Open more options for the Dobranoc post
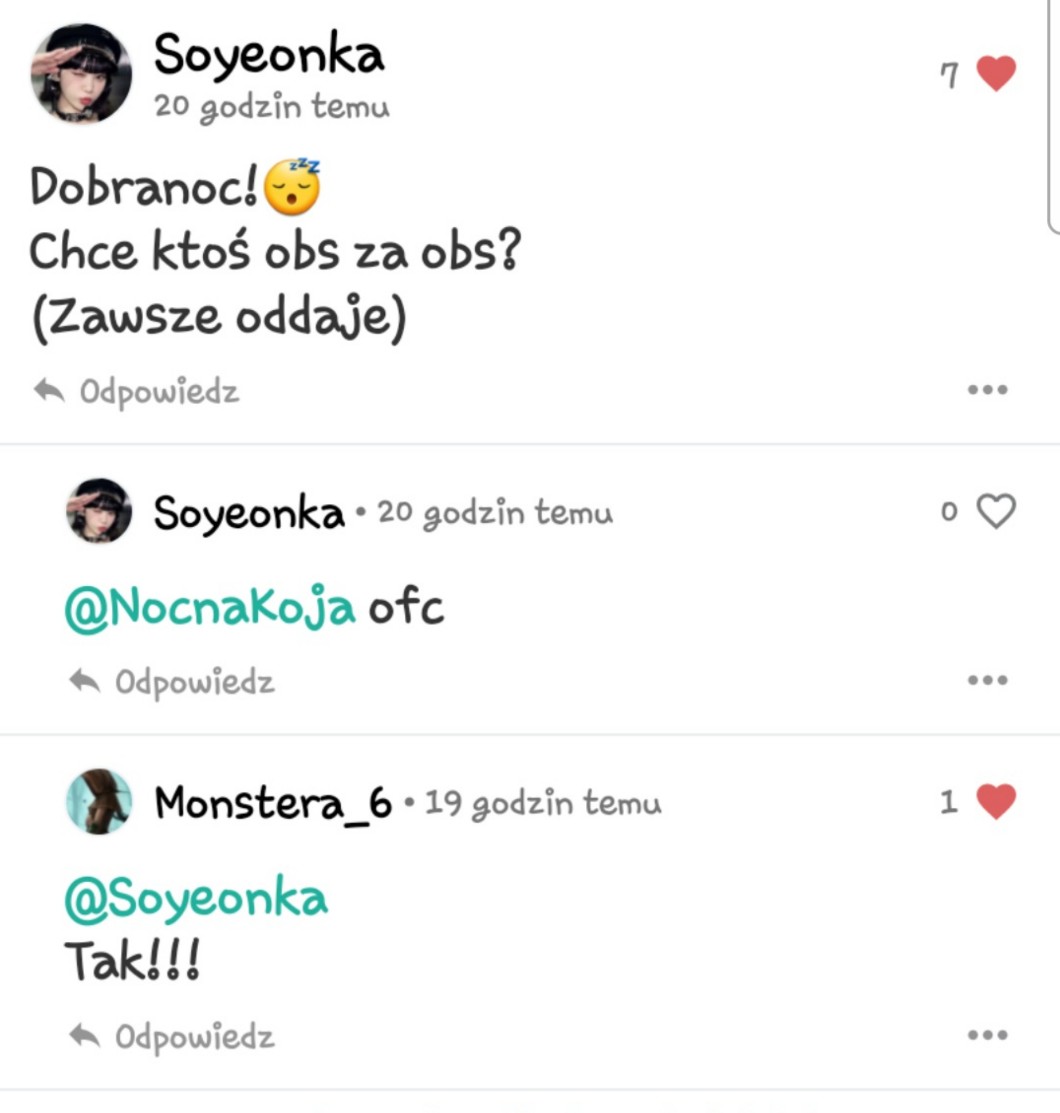 coord(987,390)
